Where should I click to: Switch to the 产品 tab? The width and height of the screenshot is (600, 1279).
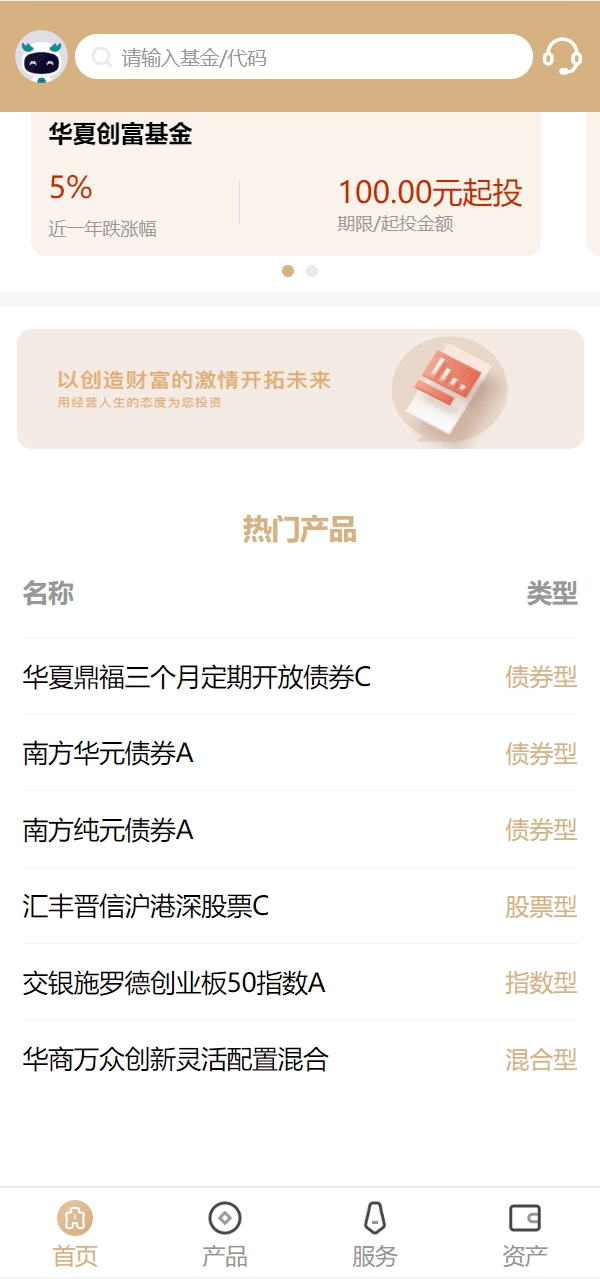[225, 1234]
